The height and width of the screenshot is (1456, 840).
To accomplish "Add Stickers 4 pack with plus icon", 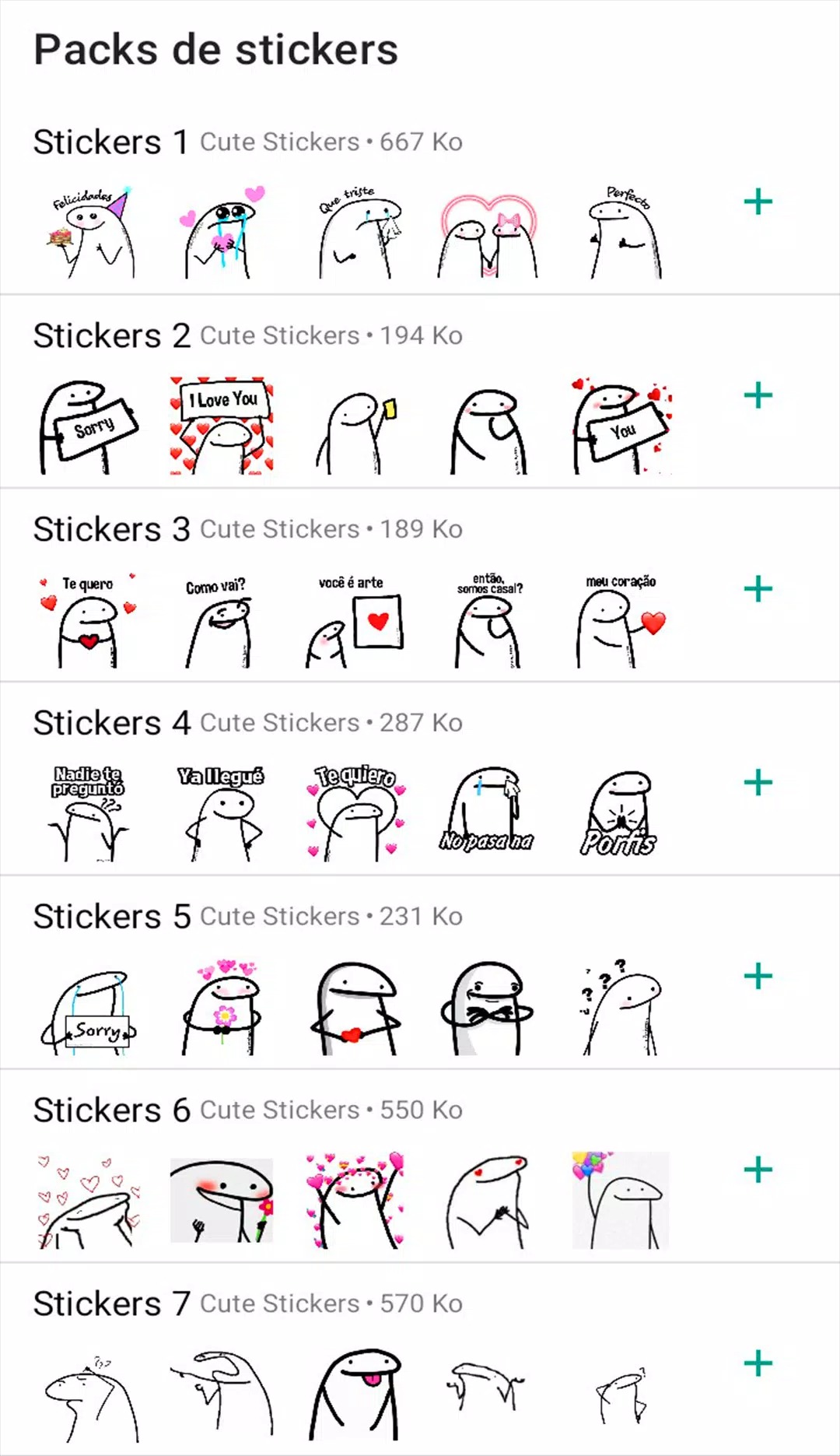I will 758,783.
